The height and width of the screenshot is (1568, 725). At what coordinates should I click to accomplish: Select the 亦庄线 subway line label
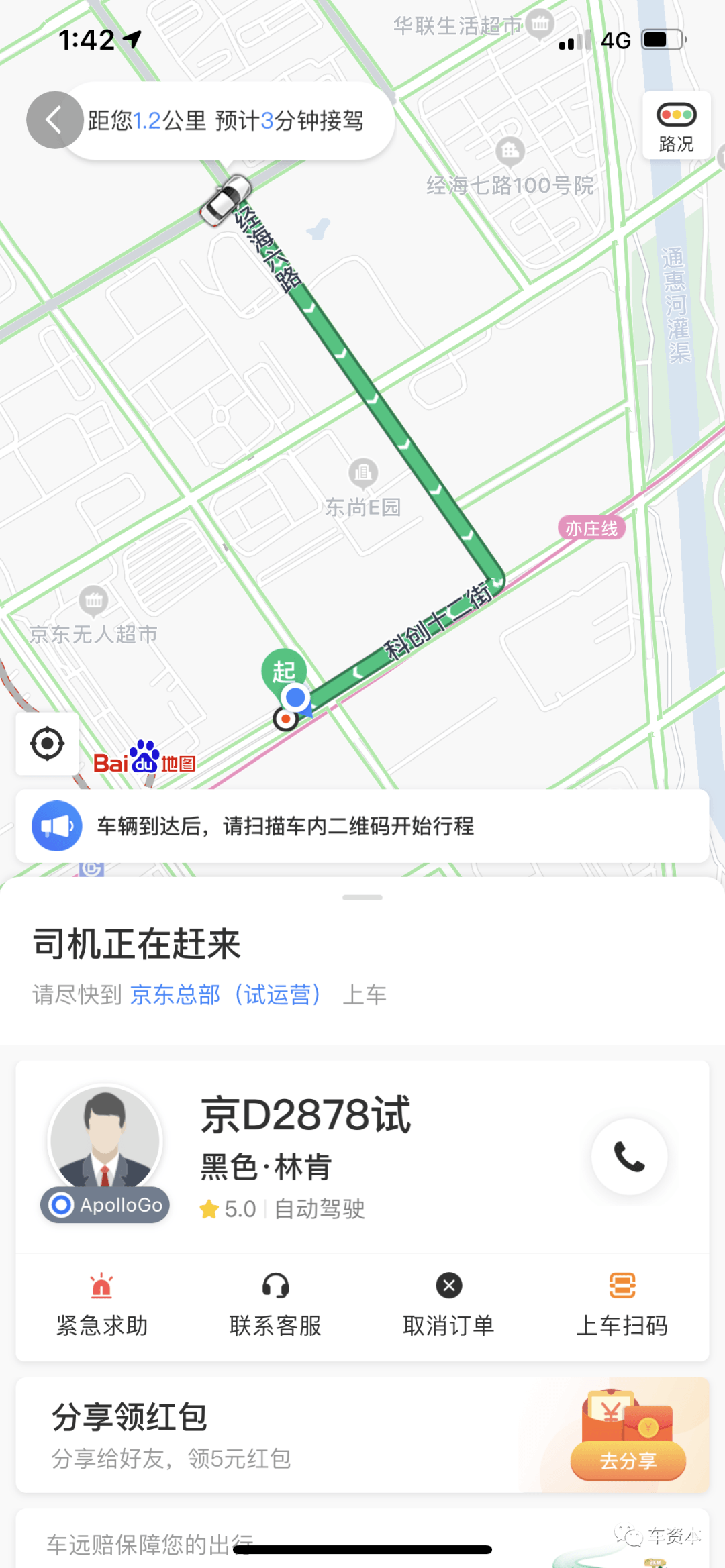coord(592,527)
